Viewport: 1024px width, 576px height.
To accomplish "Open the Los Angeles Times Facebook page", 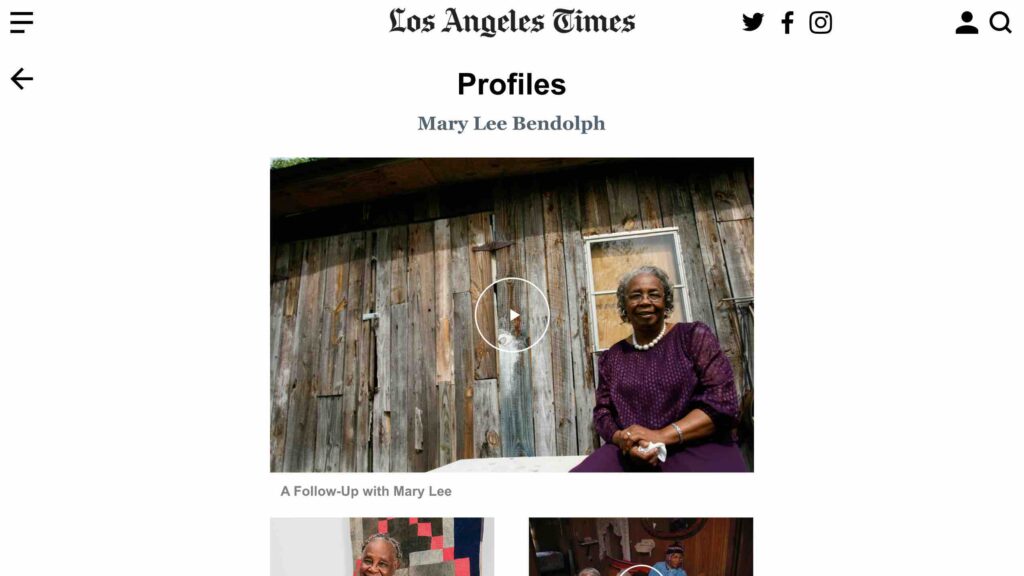I will [x=787, y=22].
